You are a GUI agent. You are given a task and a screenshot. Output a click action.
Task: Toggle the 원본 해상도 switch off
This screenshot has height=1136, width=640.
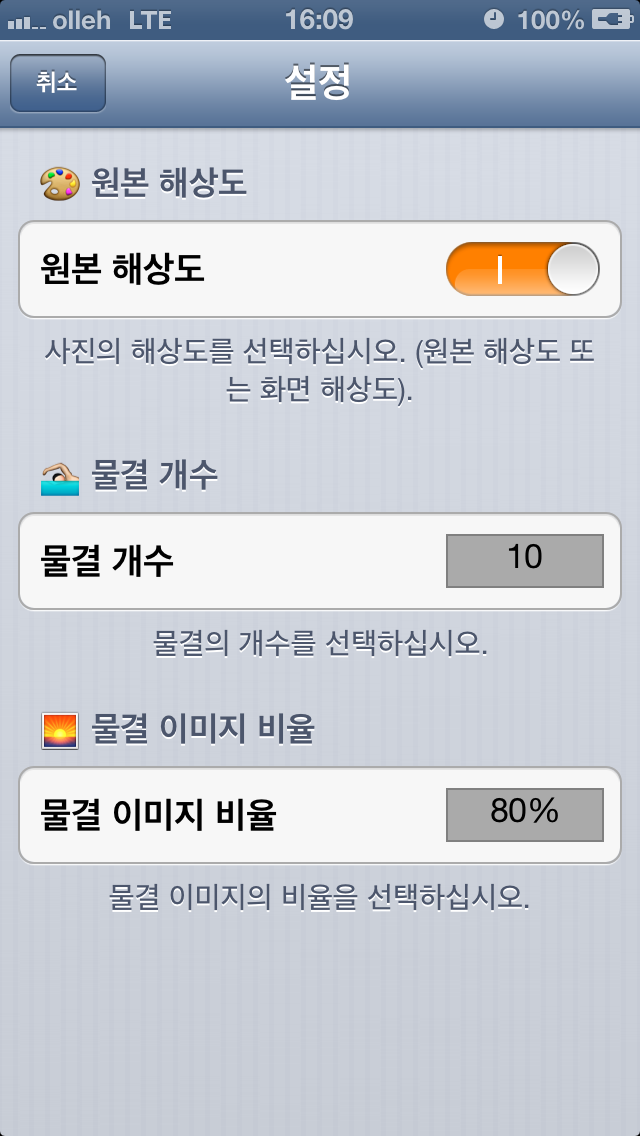[x=522, y=269]
